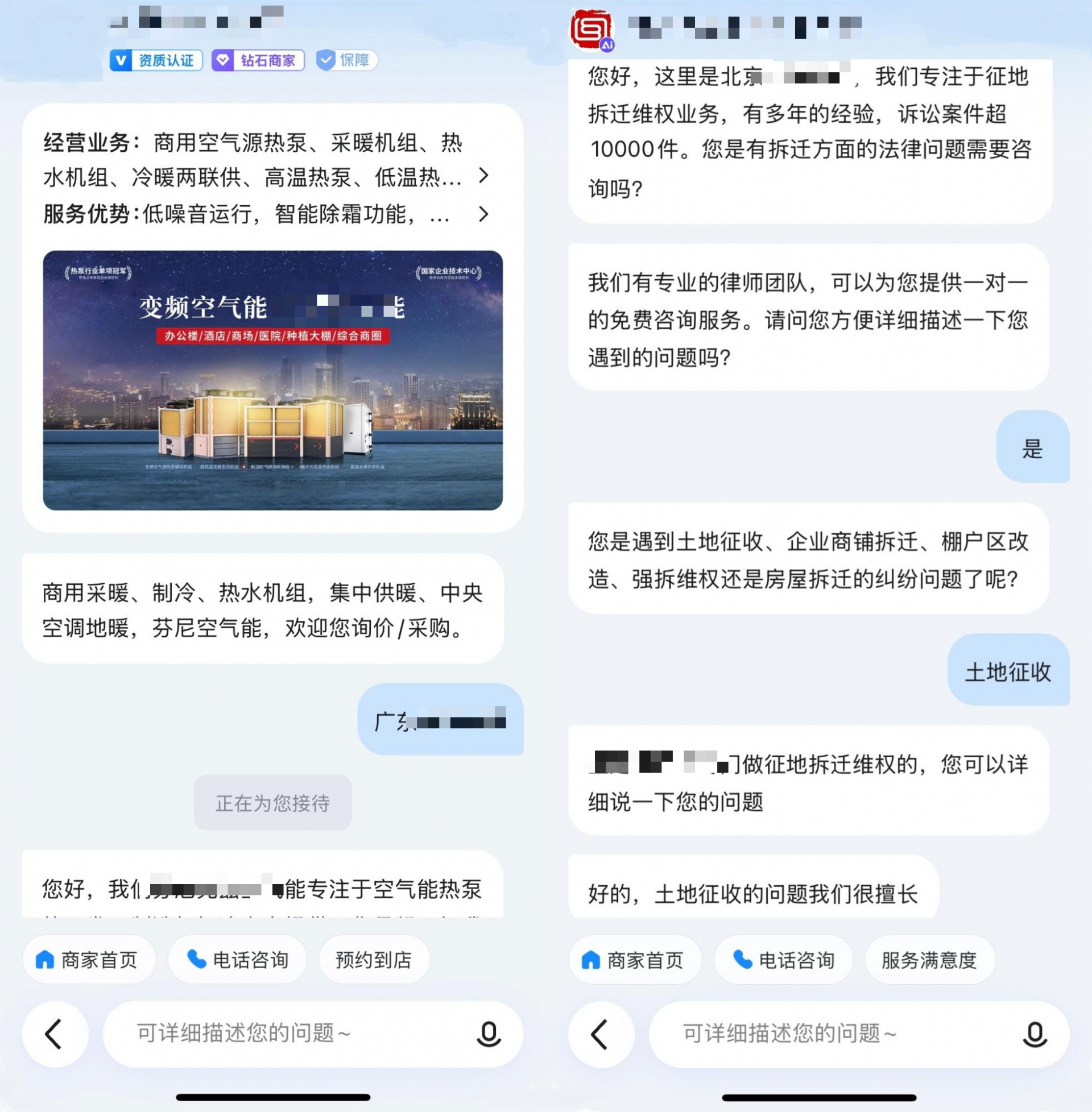1092x1112 pixels.
Task: Open 预约到店 booking chip
Action: click(x=373, y=960)
